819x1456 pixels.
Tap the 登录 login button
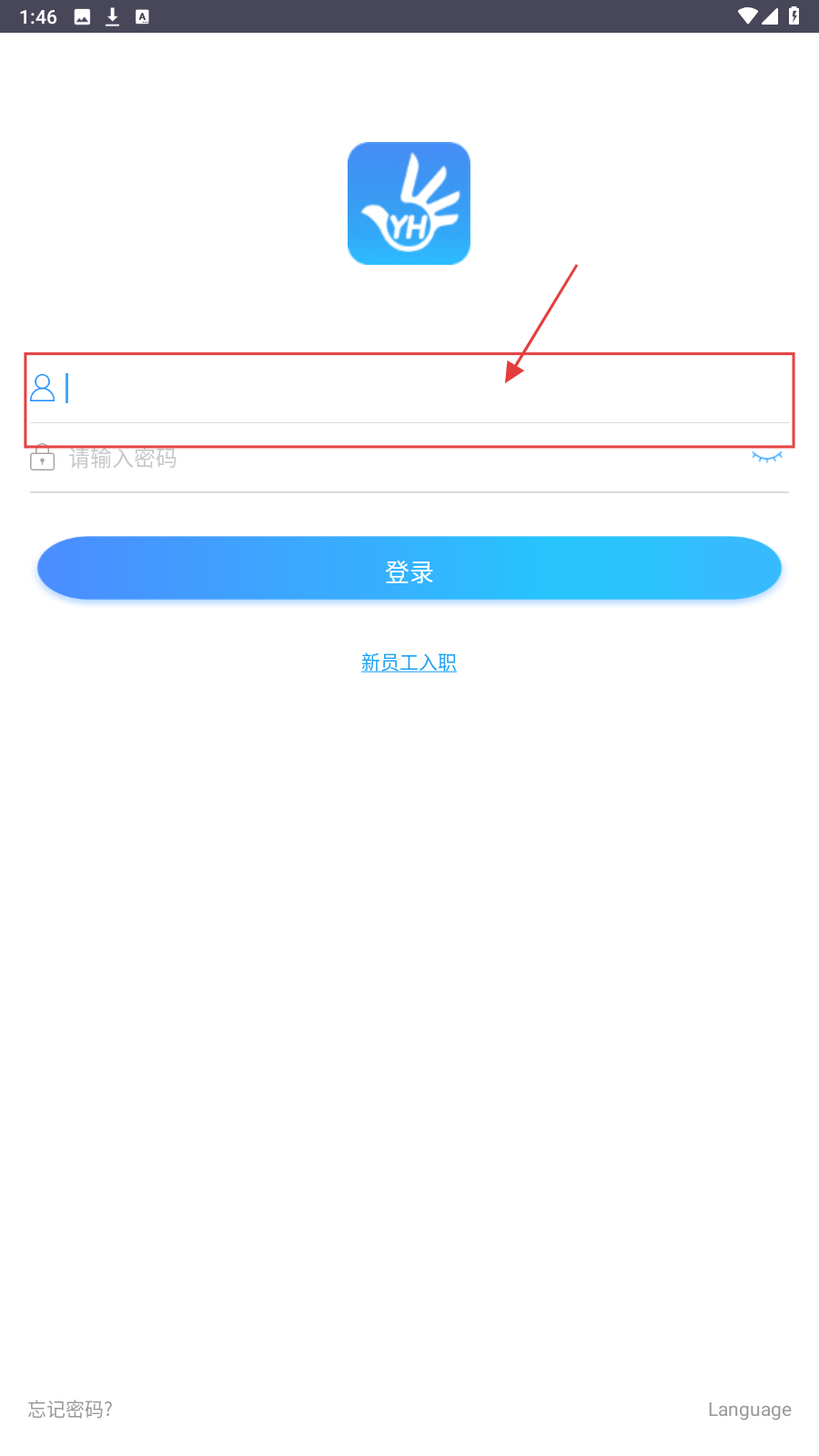coord(409,569)
